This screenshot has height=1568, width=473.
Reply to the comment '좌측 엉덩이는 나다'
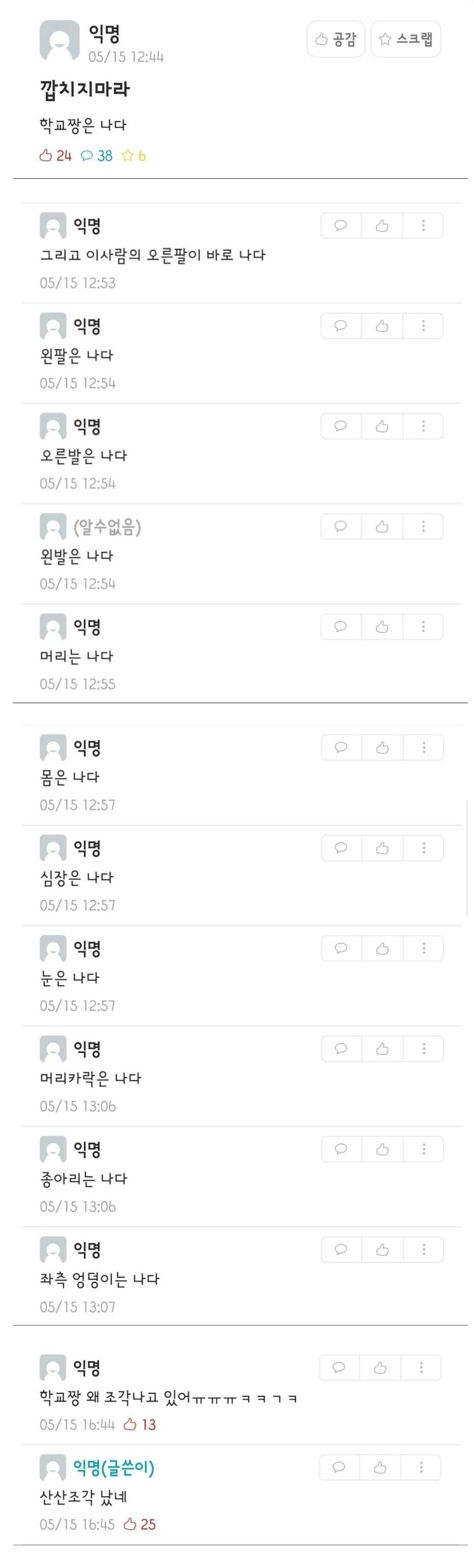point(342,1250)
